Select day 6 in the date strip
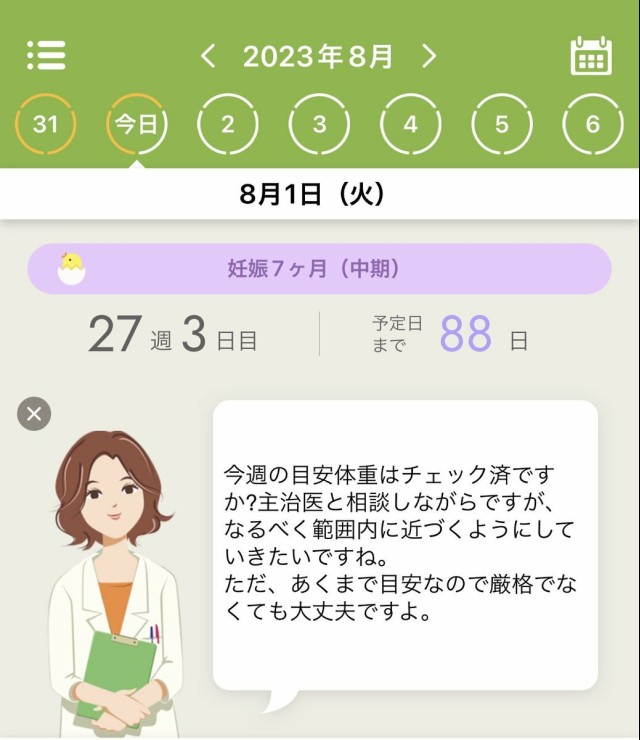 click(593, 125)
